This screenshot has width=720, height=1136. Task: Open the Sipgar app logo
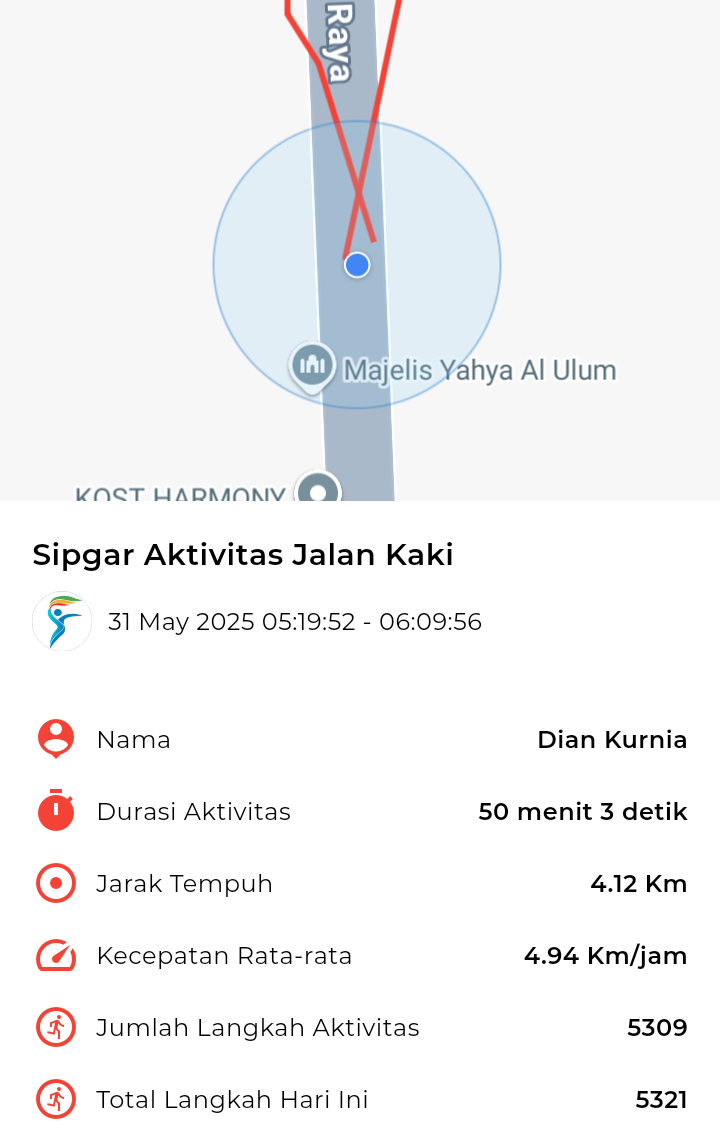tap(61, 621)
